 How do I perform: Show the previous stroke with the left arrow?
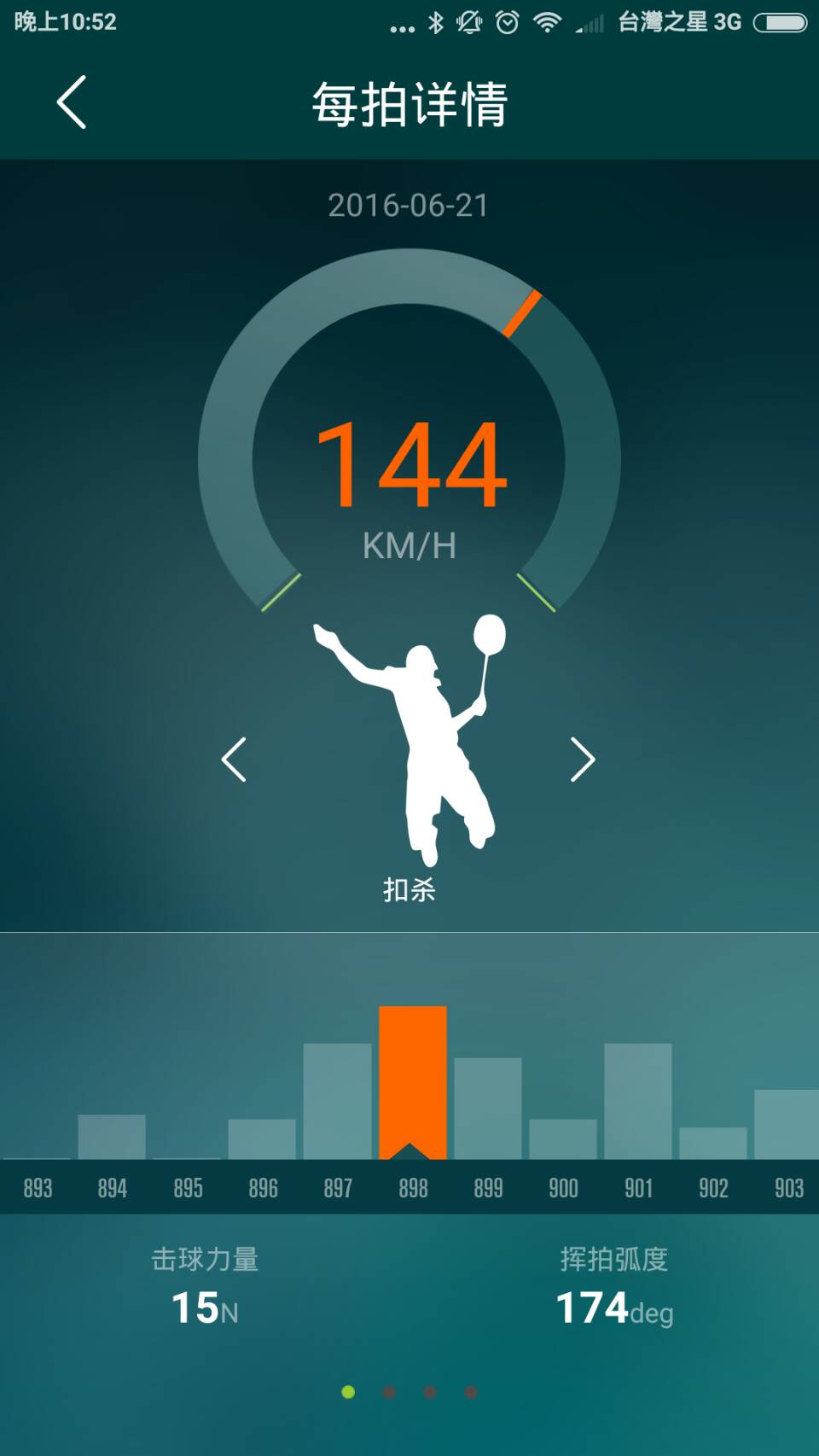pos(234,760)
